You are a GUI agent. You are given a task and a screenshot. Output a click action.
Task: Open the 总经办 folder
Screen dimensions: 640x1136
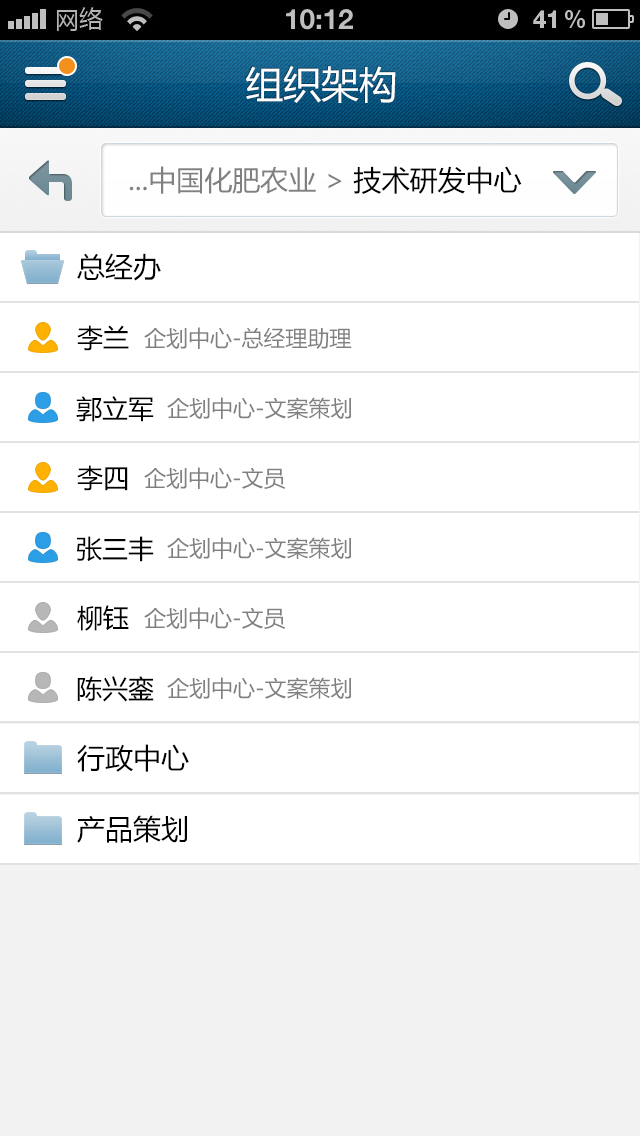[x=320, y=267]
